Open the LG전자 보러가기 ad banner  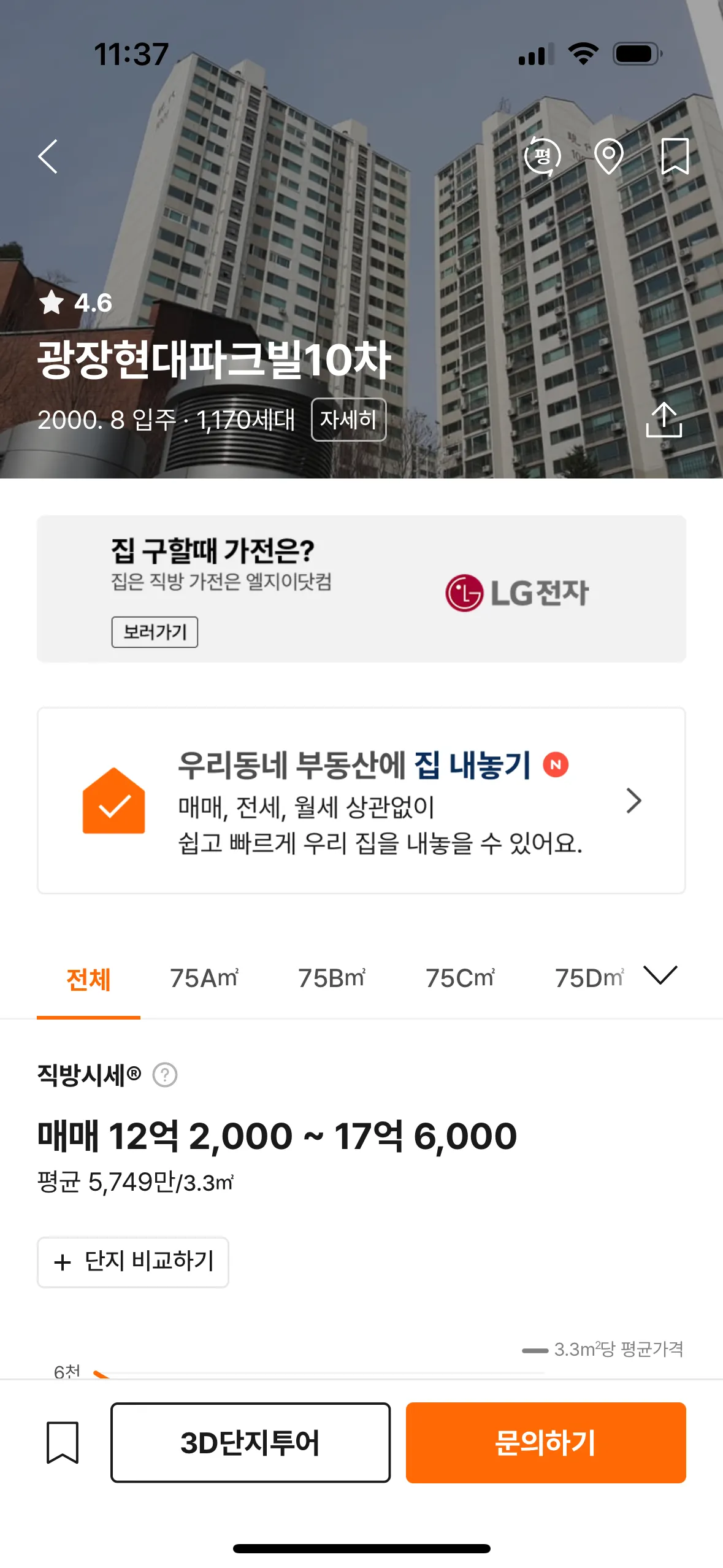(155, 631)
